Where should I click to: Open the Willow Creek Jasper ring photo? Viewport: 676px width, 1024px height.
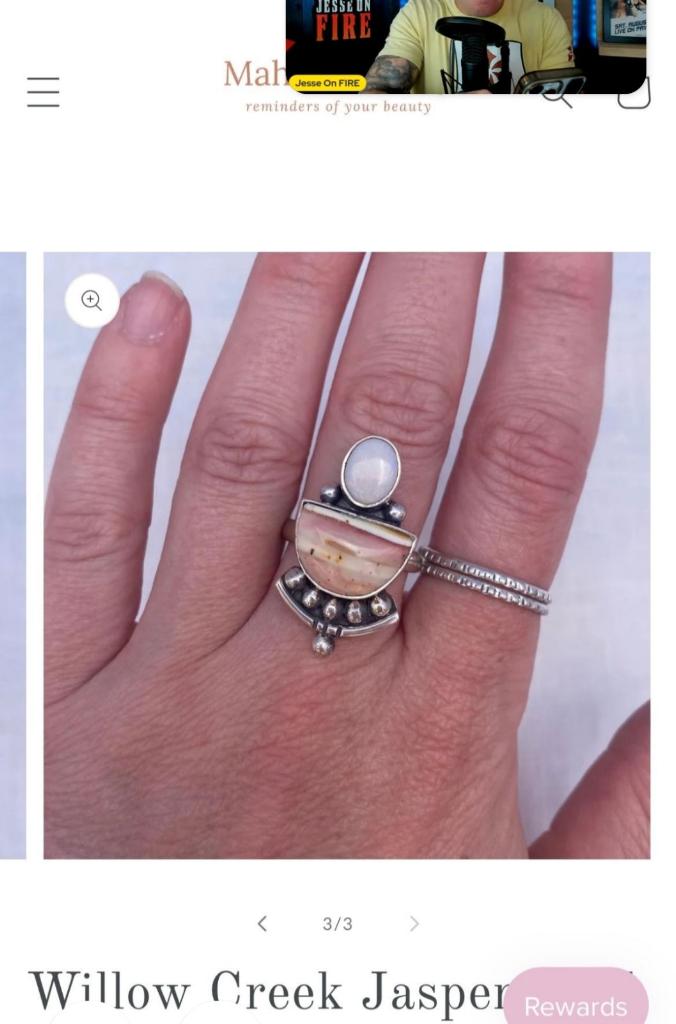point(346,555)
